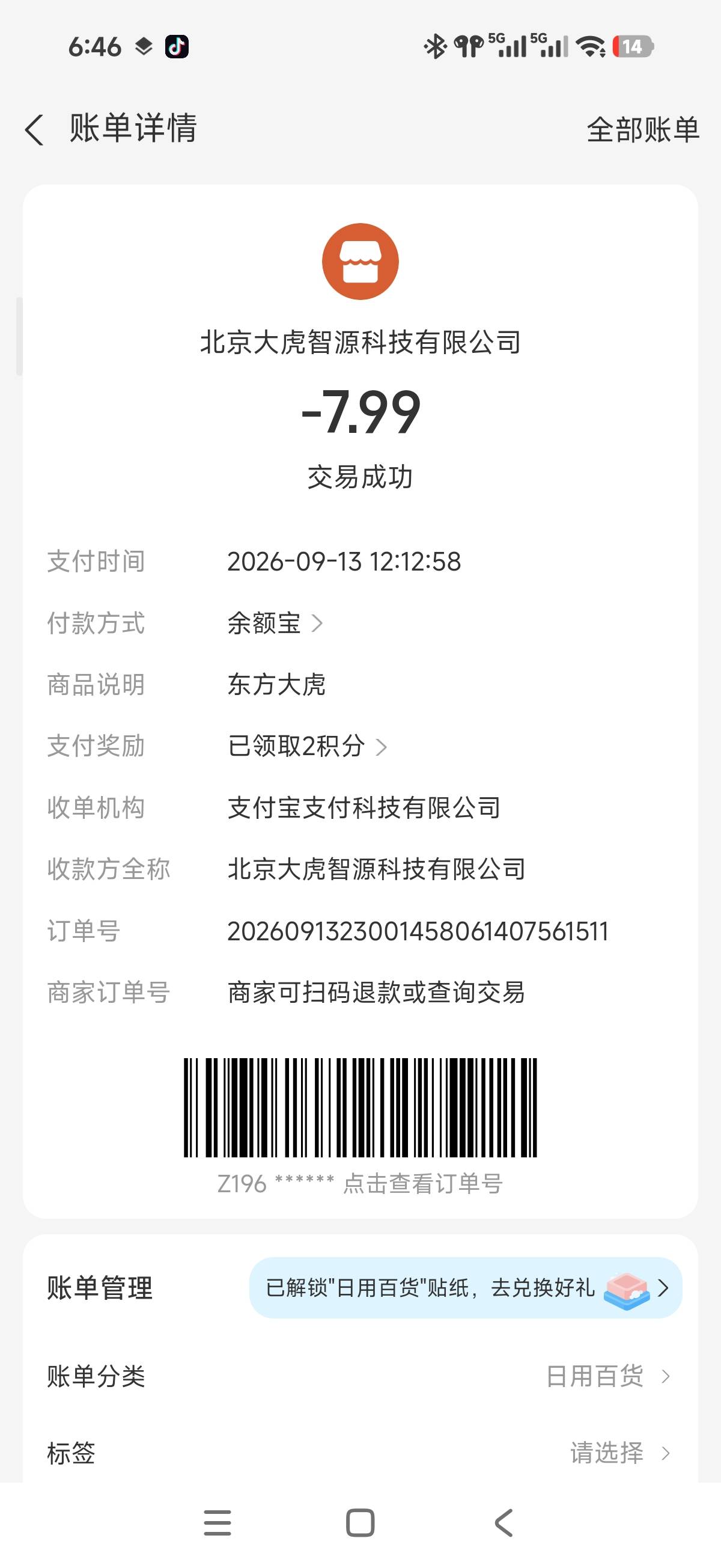The image size is (721, 1568).
Task: Open the 日用百货 sticker reward banner
Action: [x=466, y=1287]
